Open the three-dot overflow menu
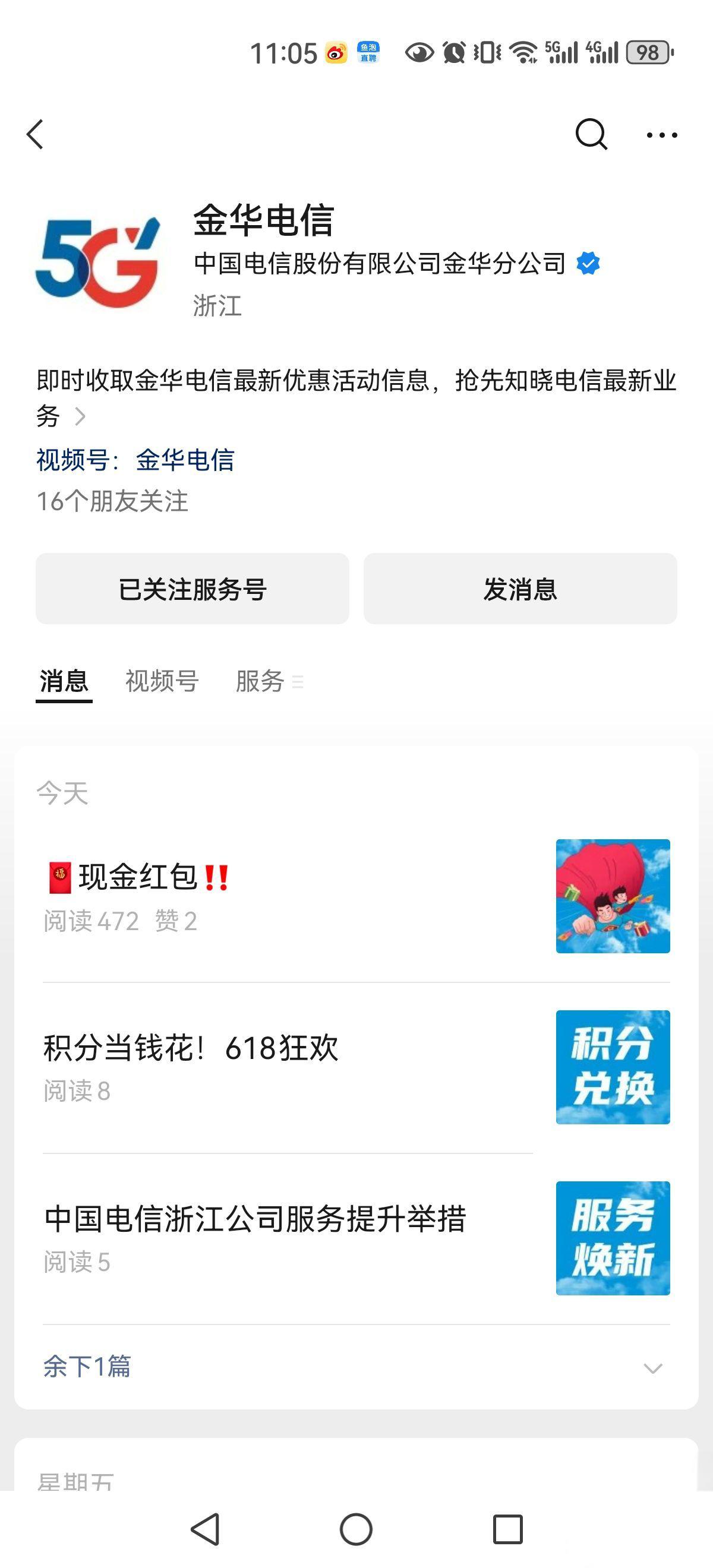 (x=661, y=135)
